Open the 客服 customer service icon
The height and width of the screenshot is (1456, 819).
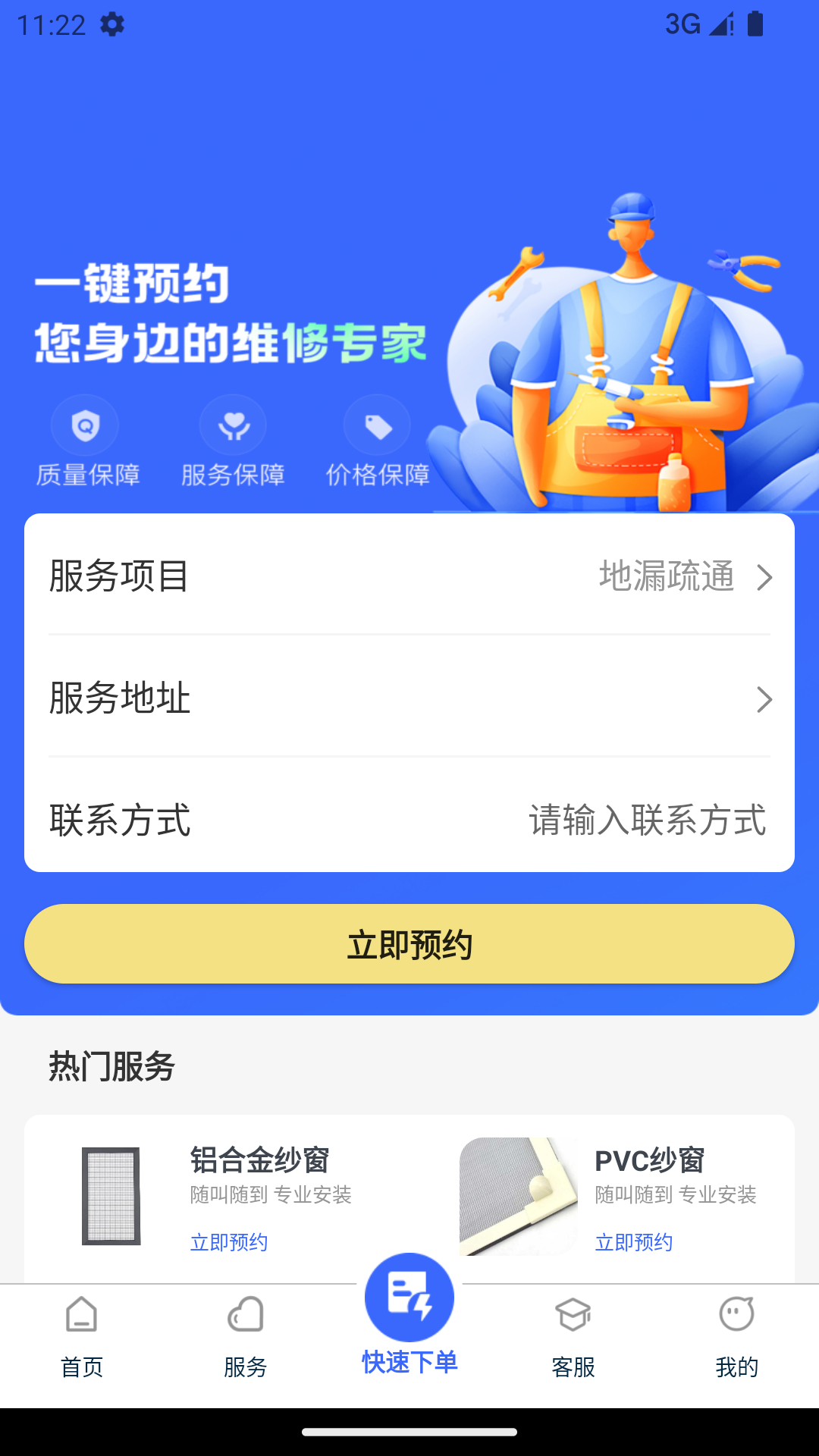[x=574, y=1318]
